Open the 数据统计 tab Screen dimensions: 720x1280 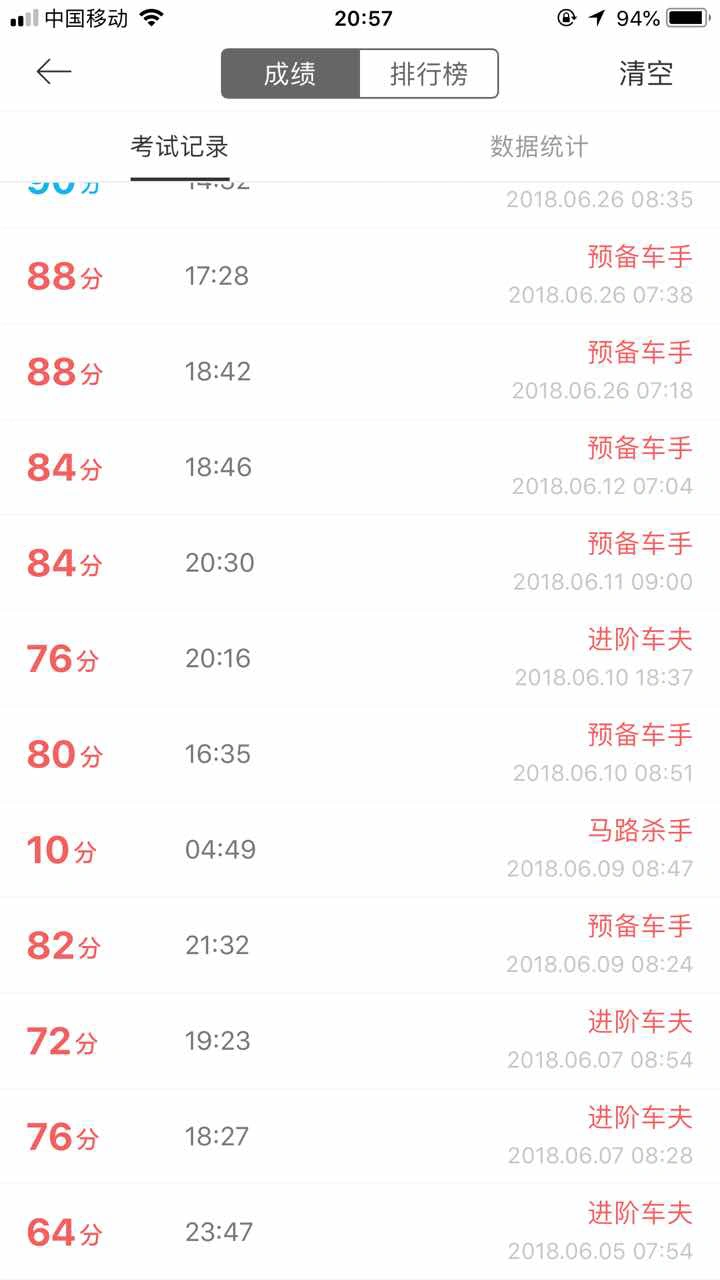point(539,147)
